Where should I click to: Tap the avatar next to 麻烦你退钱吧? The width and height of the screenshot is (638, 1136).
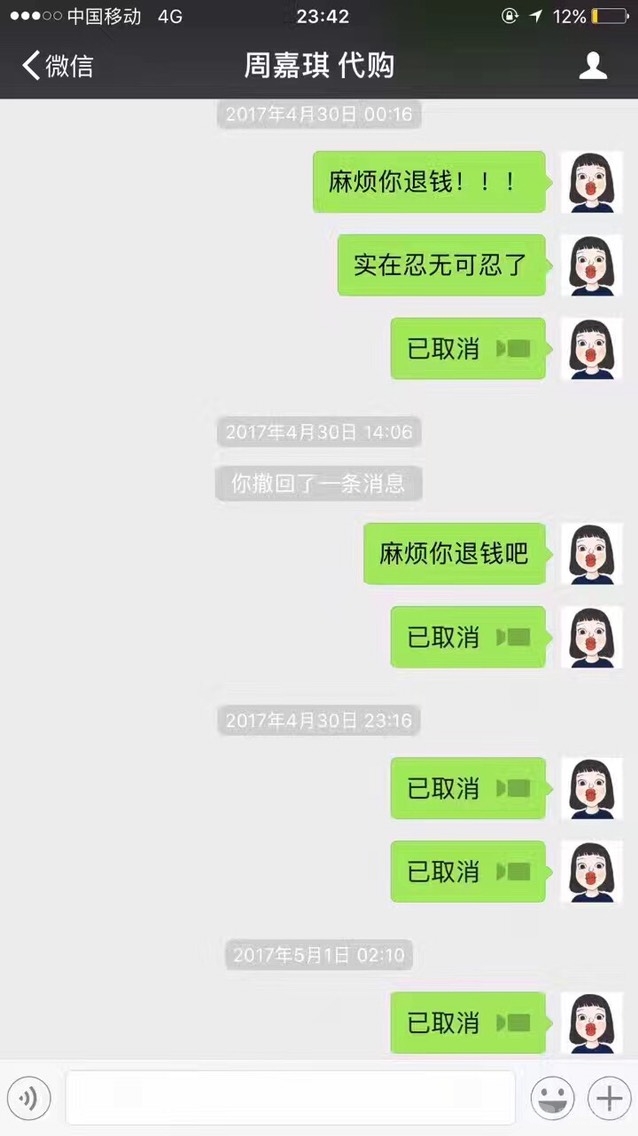point(591,553)
